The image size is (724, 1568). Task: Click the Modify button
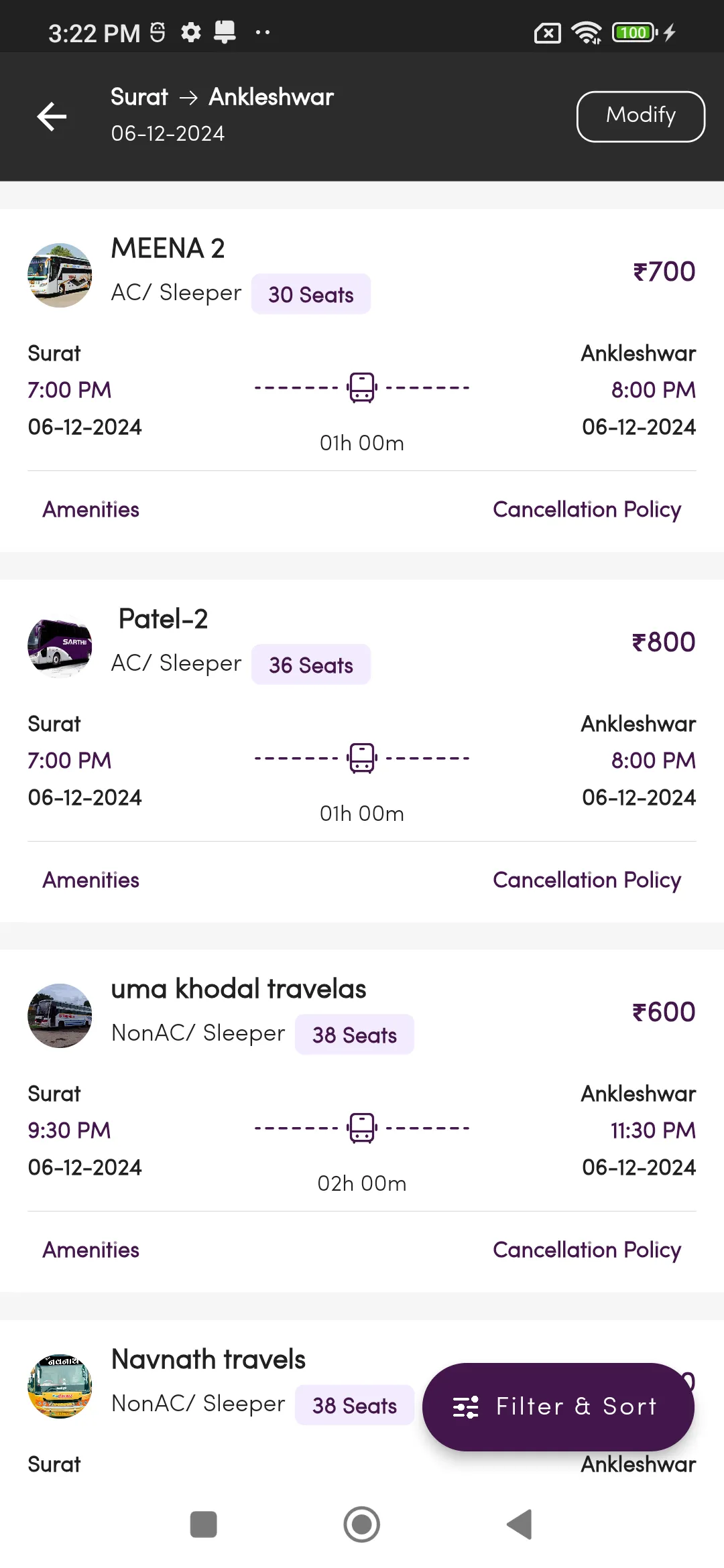click(x=640, y=115)
